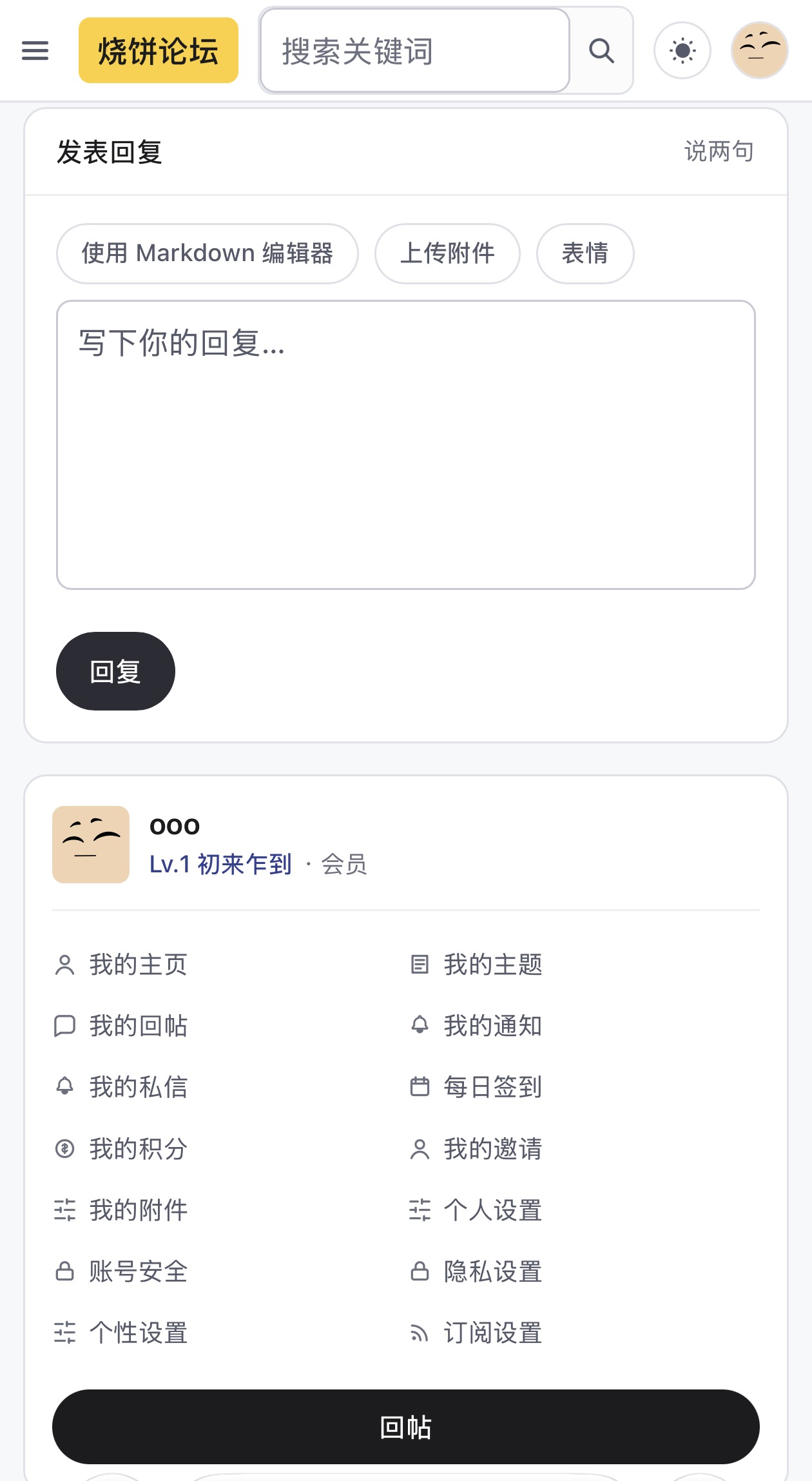The height and width of the screenshot is (1481, 812).
Task: Open 个人设置
Action: point(476,1210)
